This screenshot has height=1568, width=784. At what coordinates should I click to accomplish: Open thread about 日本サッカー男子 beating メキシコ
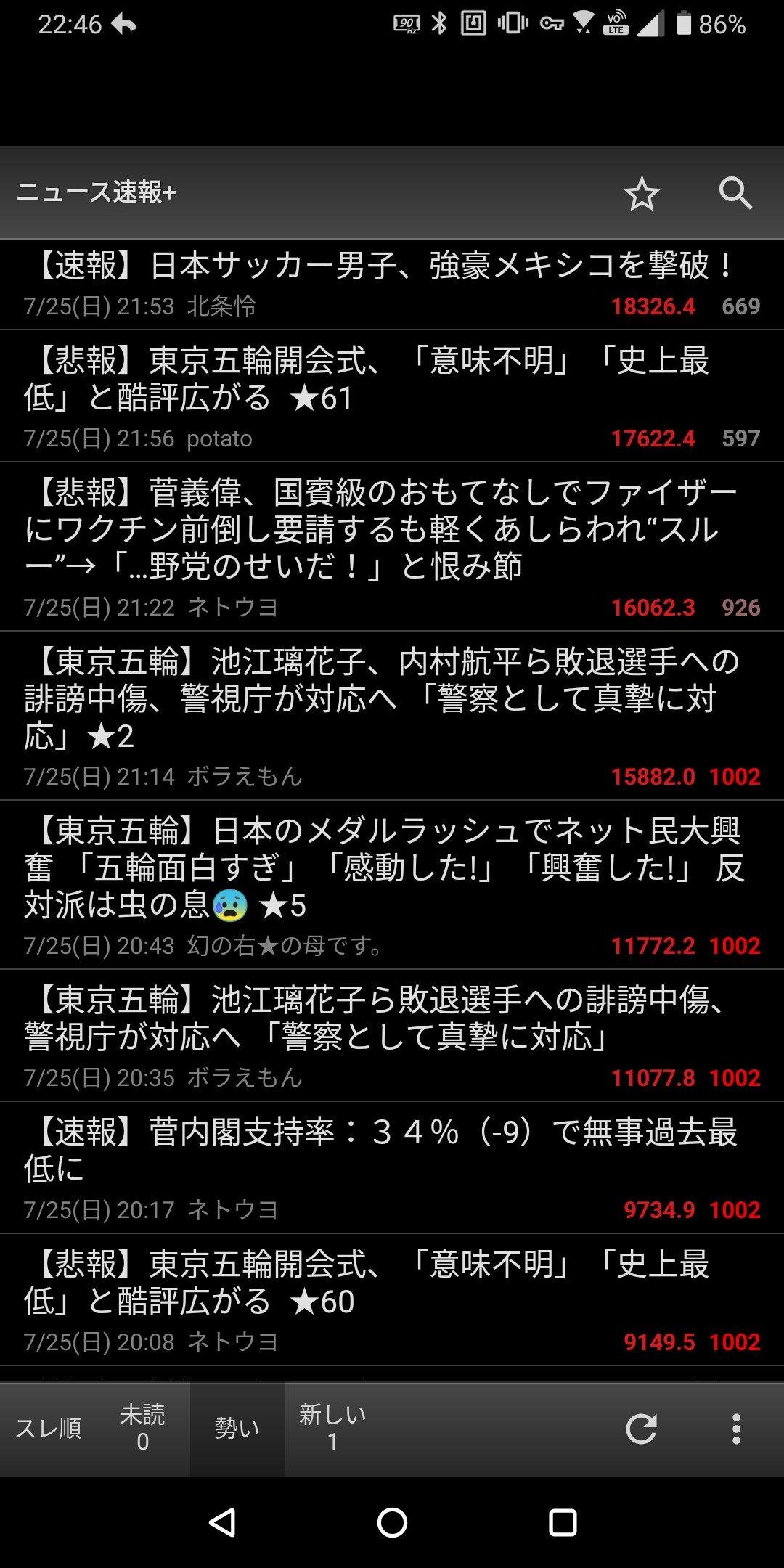point(392,285)
